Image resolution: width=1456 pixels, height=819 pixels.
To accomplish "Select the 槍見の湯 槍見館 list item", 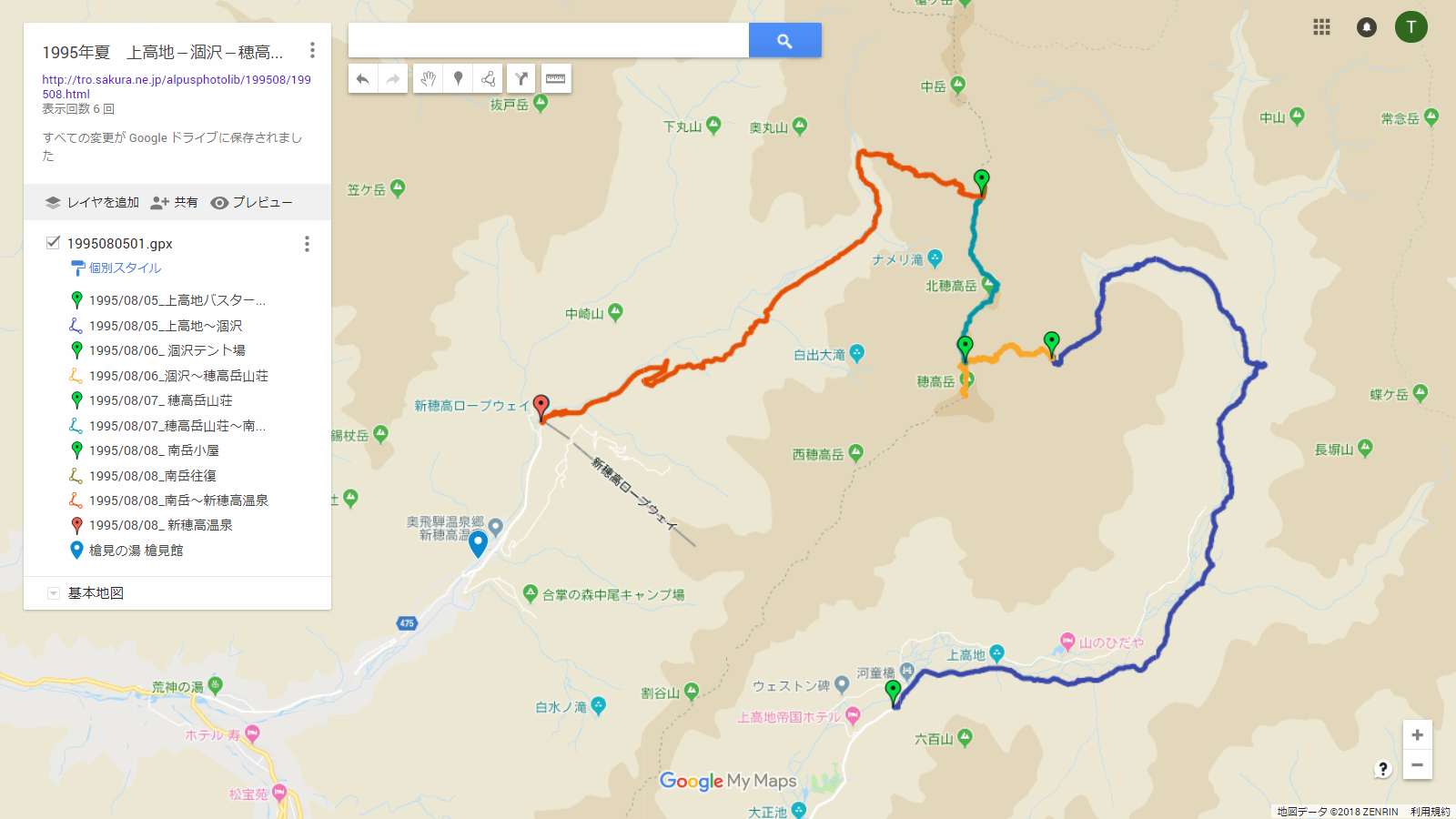I will pos(136,550).
